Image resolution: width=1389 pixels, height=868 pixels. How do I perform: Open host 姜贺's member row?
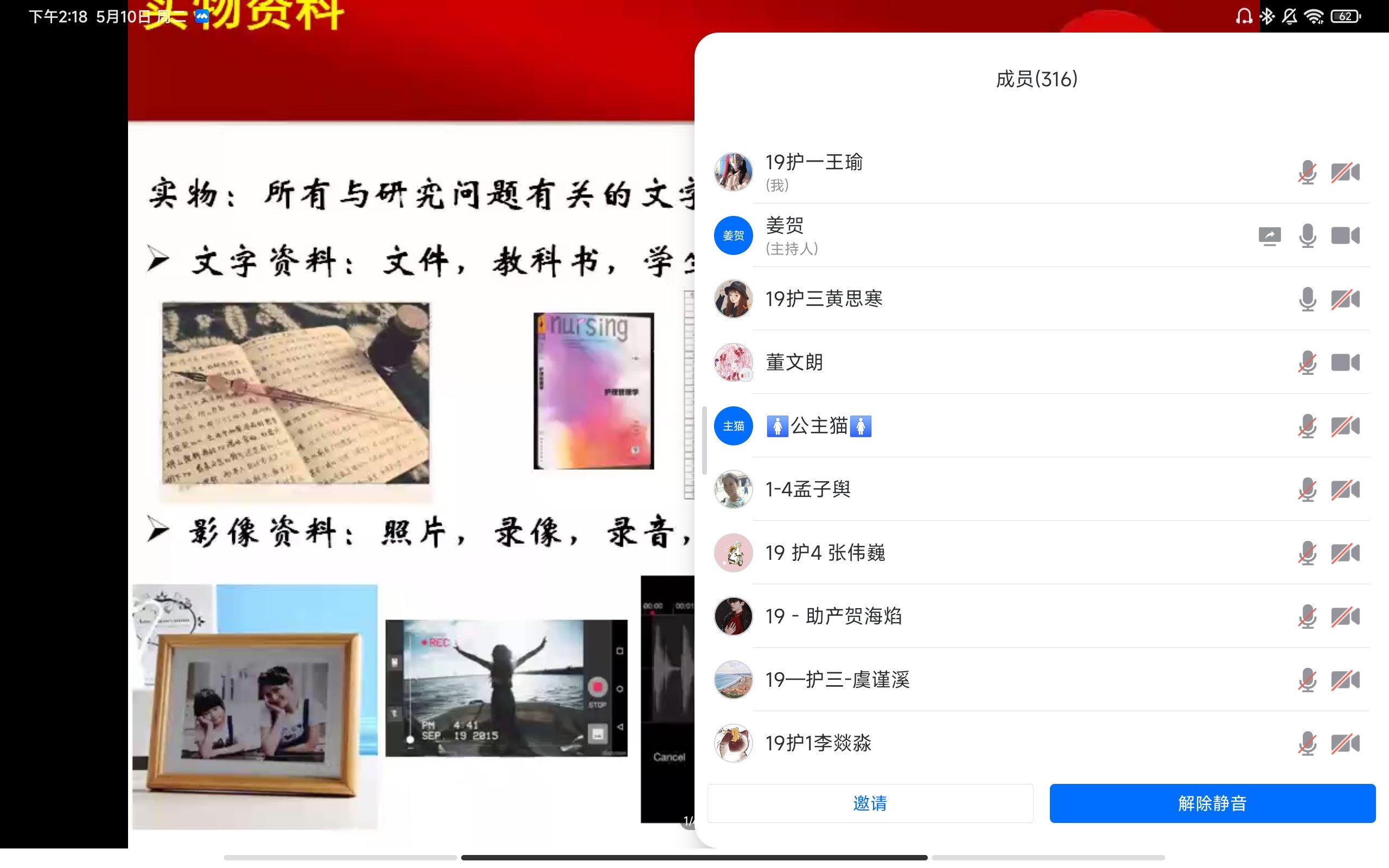[x=976, y=235]
